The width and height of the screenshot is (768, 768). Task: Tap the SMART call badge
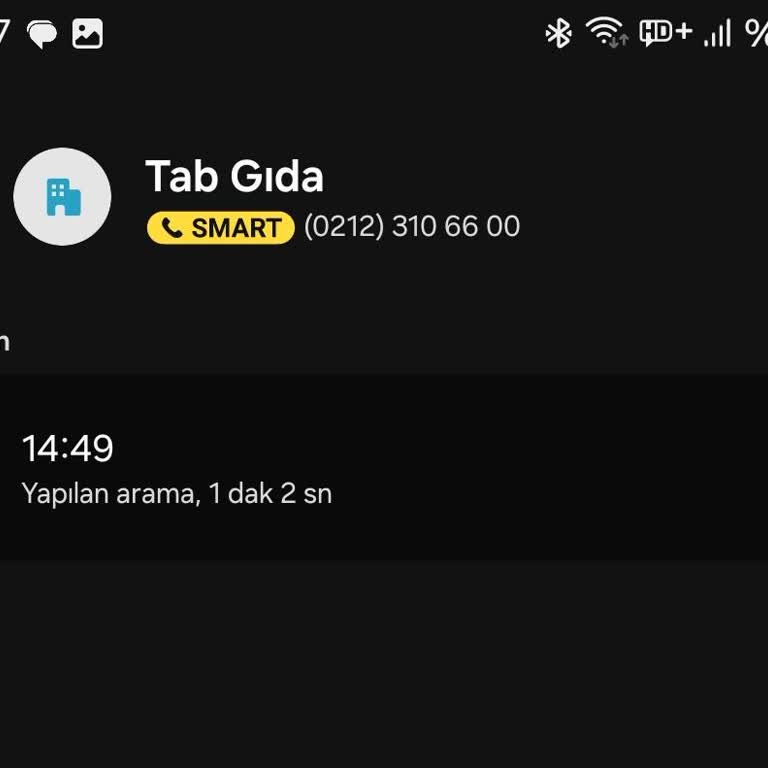point(221,228)
